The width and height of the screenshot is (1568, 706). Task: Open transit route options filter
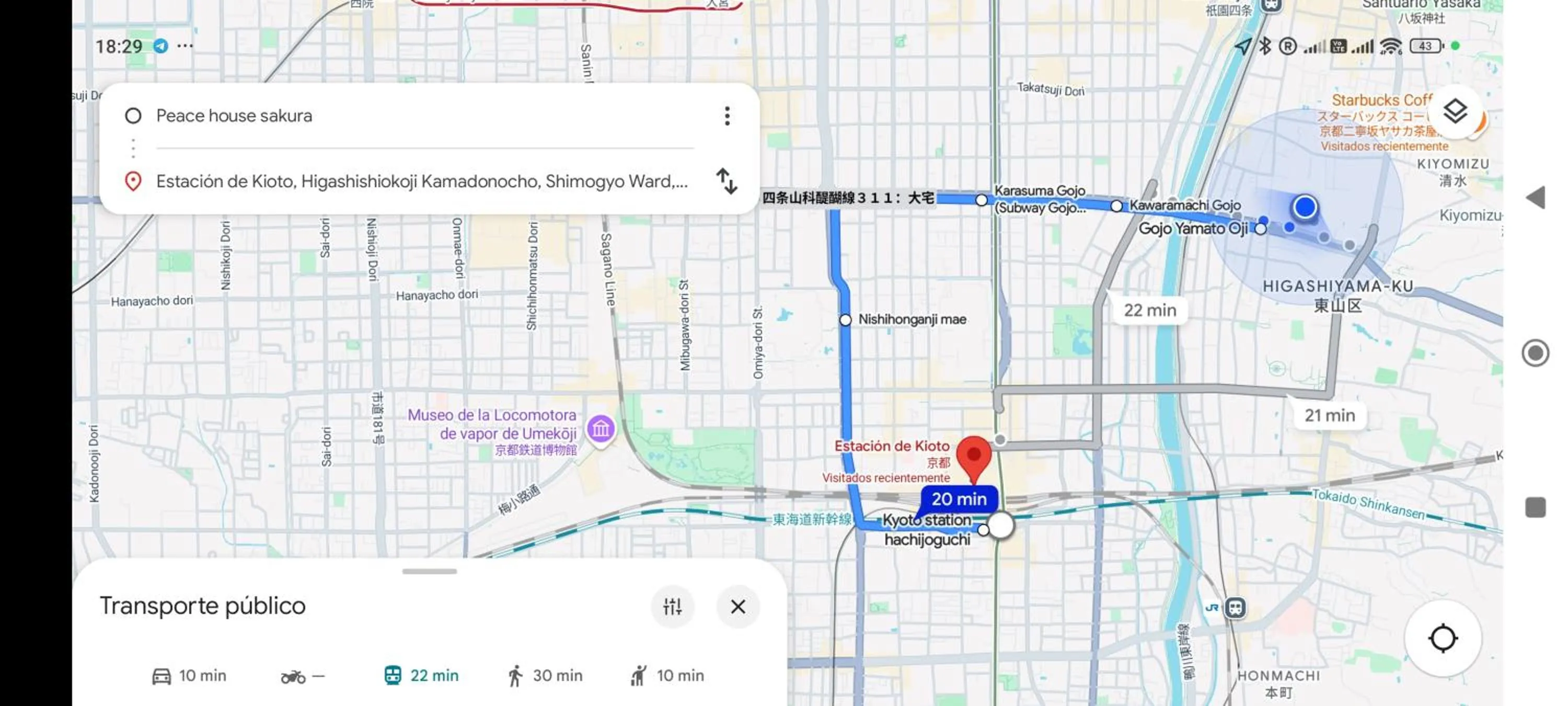673,606
